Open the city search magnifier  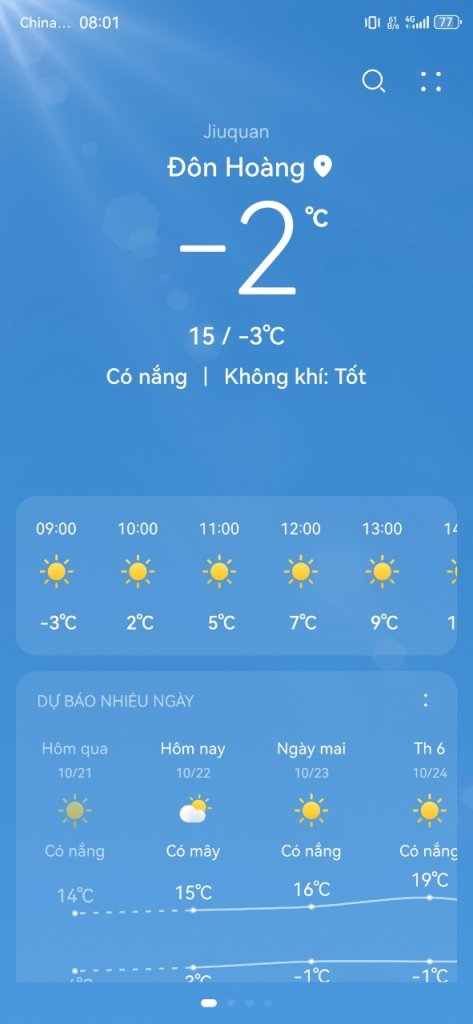click(374, 82)
